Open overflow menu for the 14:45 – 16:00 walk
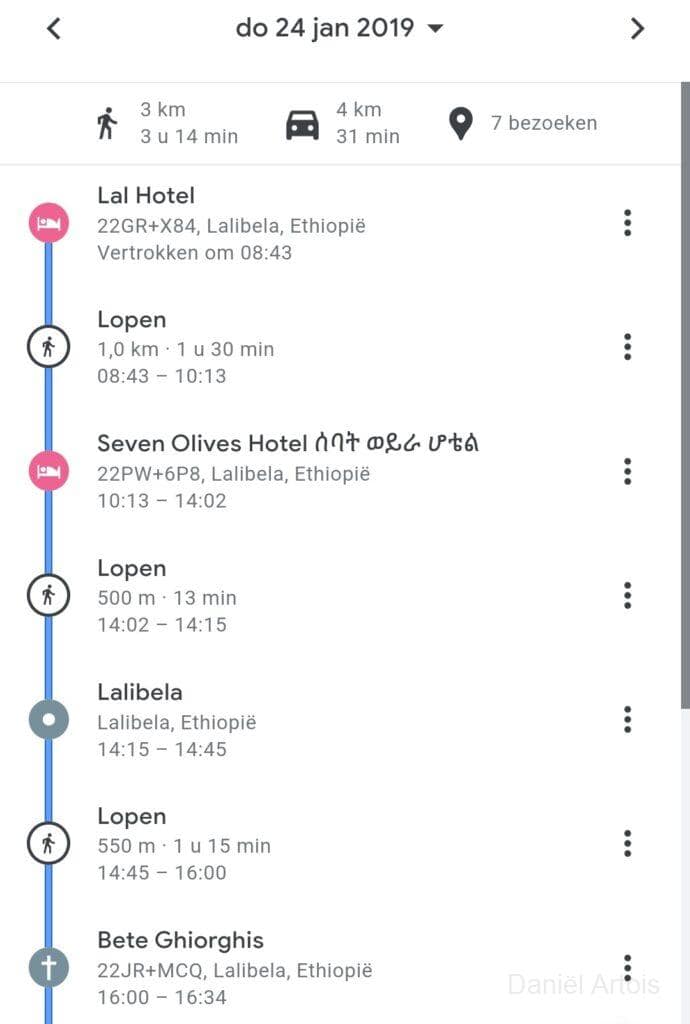 pyautogui.click(x=627, y=843)
